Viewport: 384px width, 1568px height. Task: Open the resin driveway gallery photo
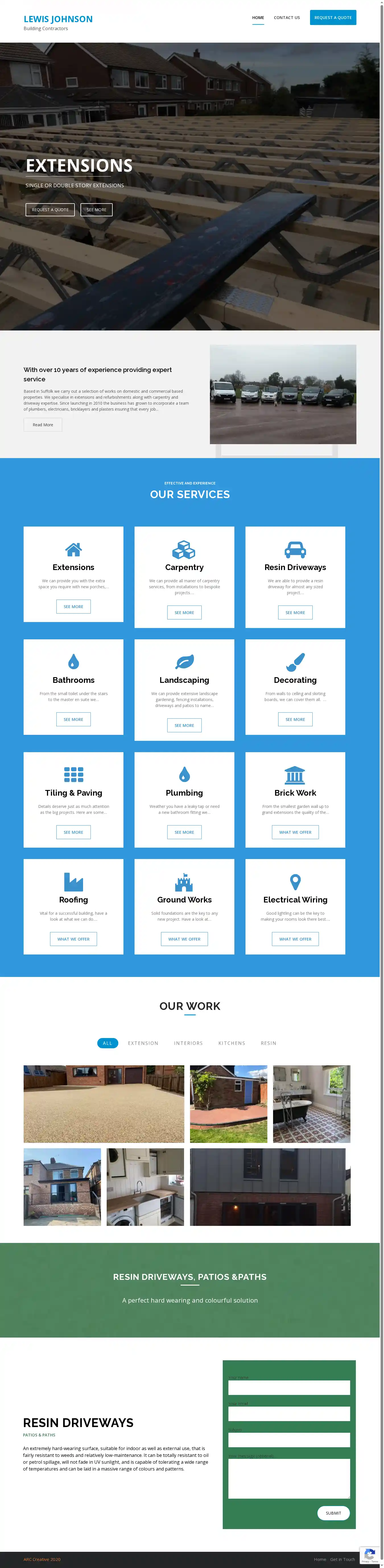[104, 1104]
